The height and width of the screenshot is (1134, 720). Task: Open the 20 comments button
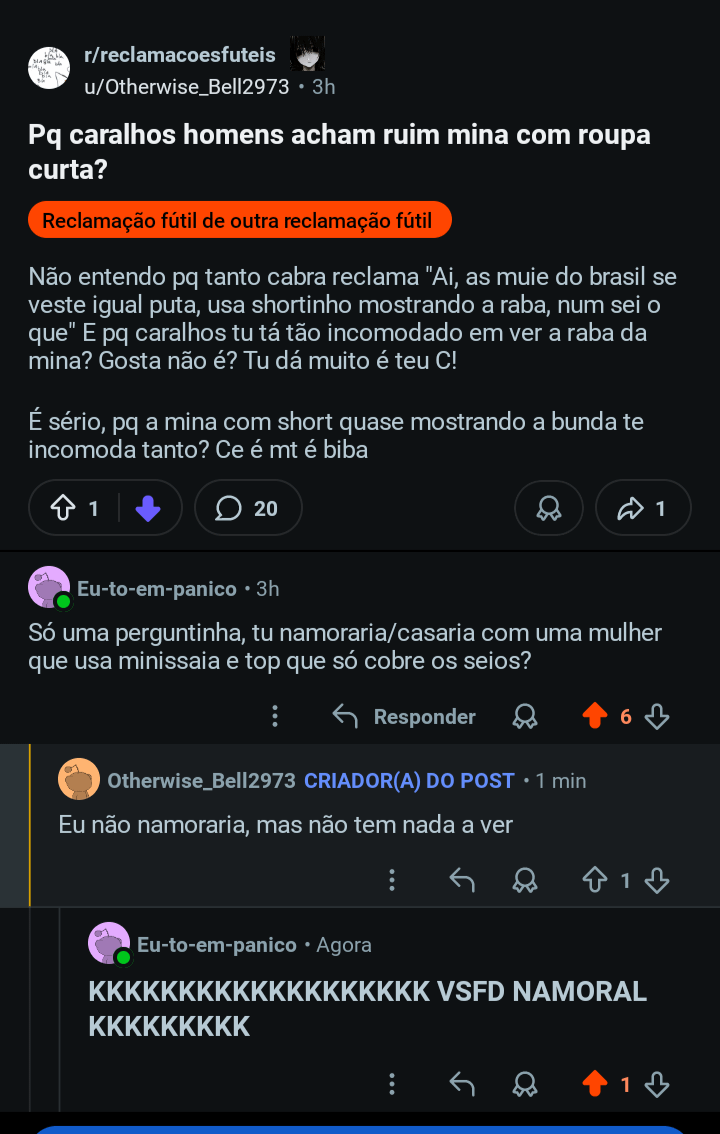click(247, 509)
